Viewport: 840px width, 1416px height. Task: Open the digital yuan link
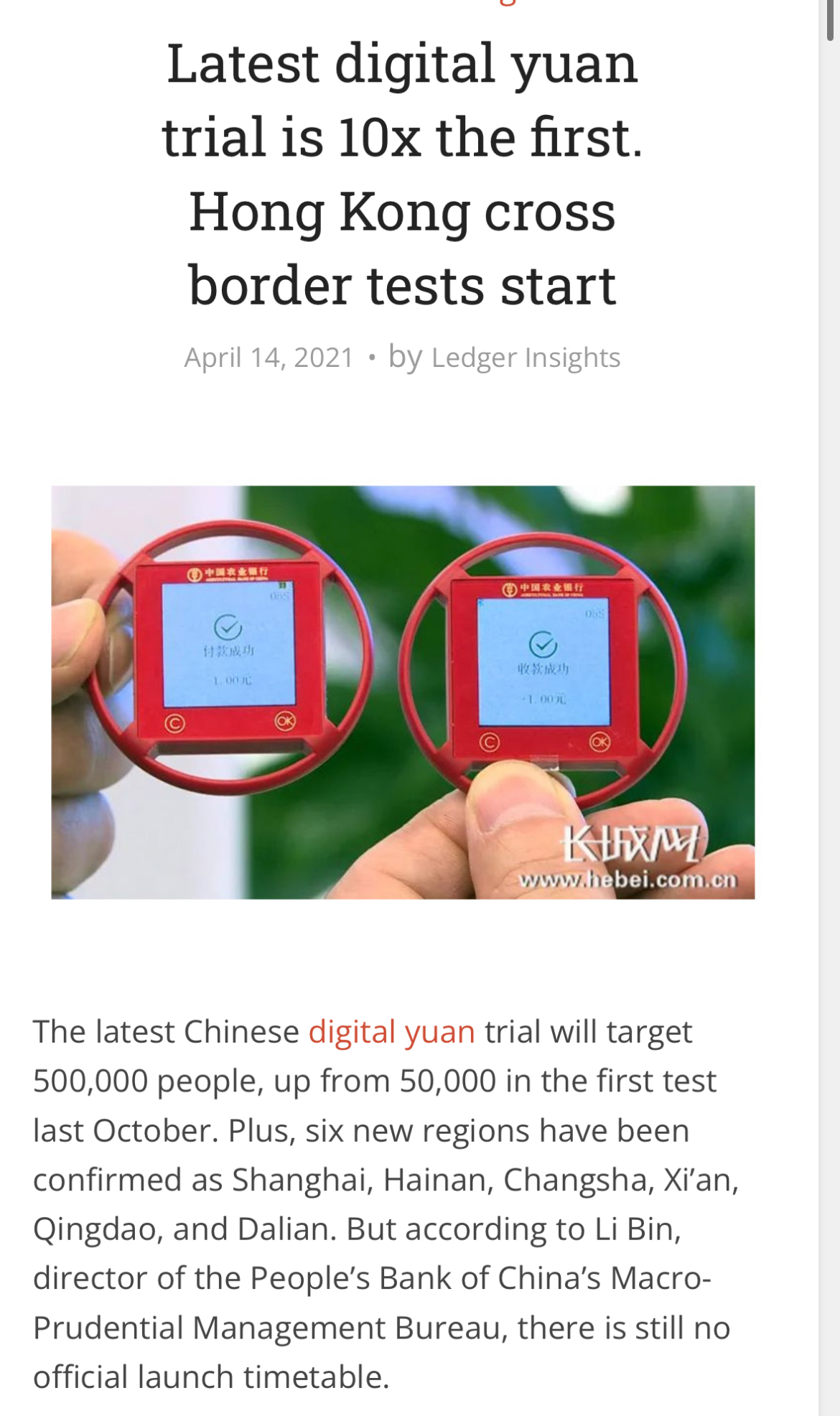(391, 1033)
